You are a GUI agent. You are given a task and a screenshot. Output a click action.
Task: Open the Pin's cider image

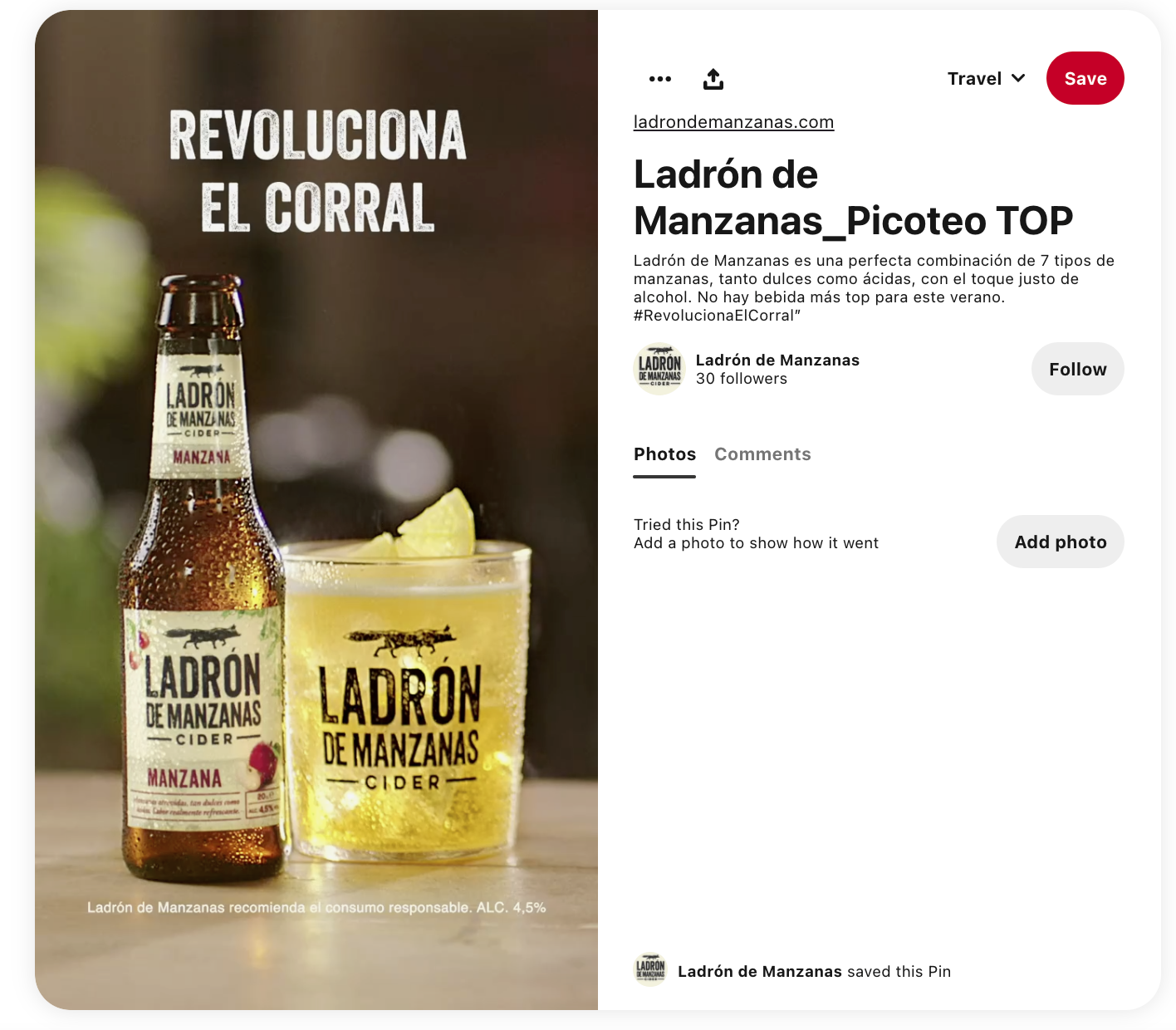tap(316, 510)
